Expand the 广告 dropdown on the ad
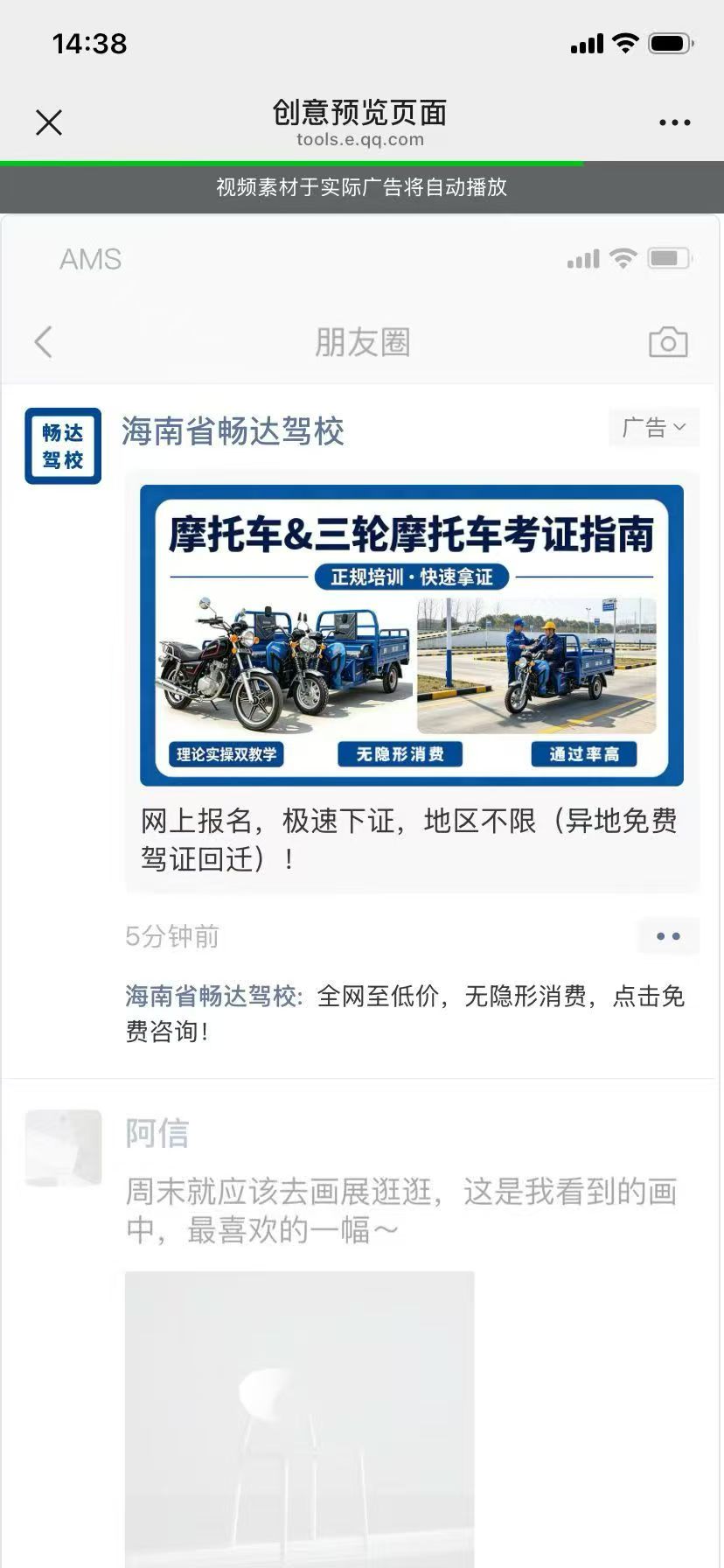This screenshot has width=724, height=1568. 653,428
